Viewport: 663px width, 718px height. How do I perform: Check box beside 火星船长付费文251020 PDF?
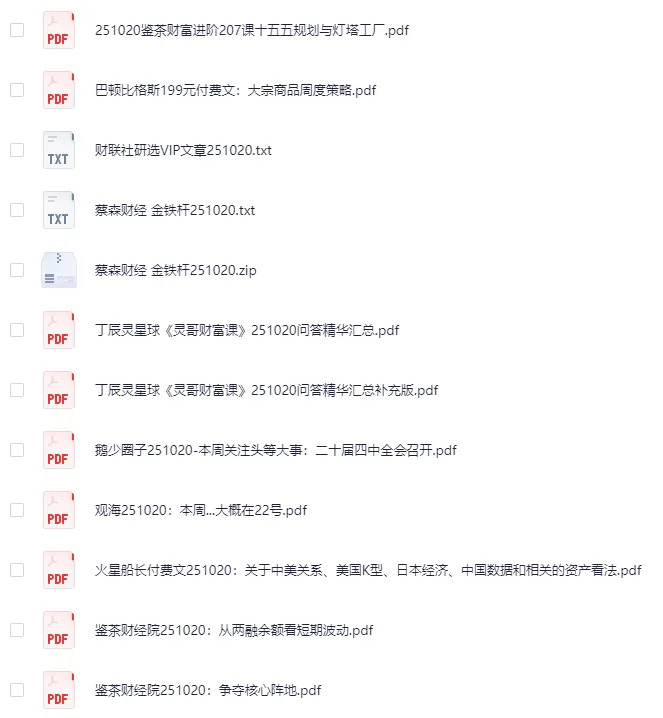tap(17, 570)
